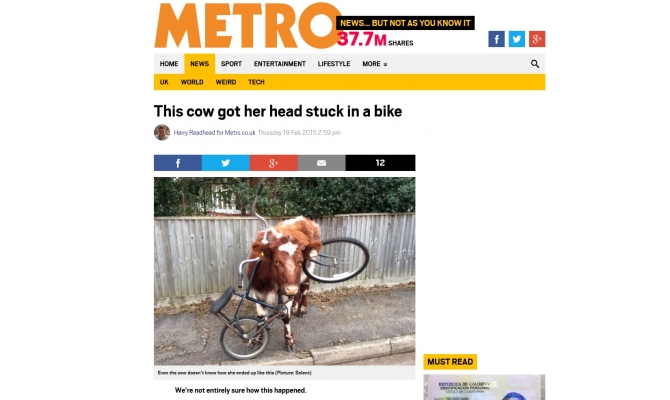Screen dimensions: 670x400
Task: Visit Metro's Twitter page from header
Action: (x=516, y=39)
